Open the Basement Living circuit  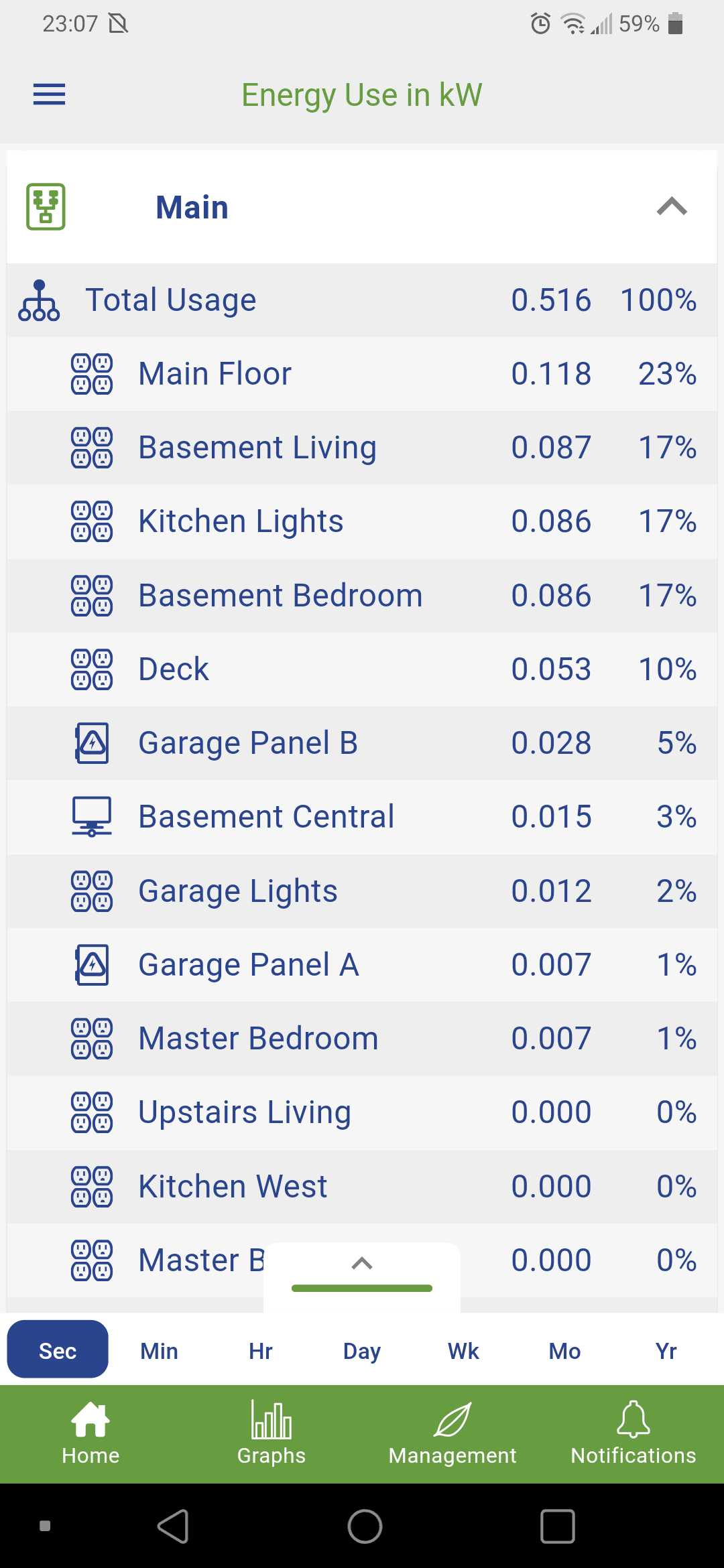coord(362,448)
